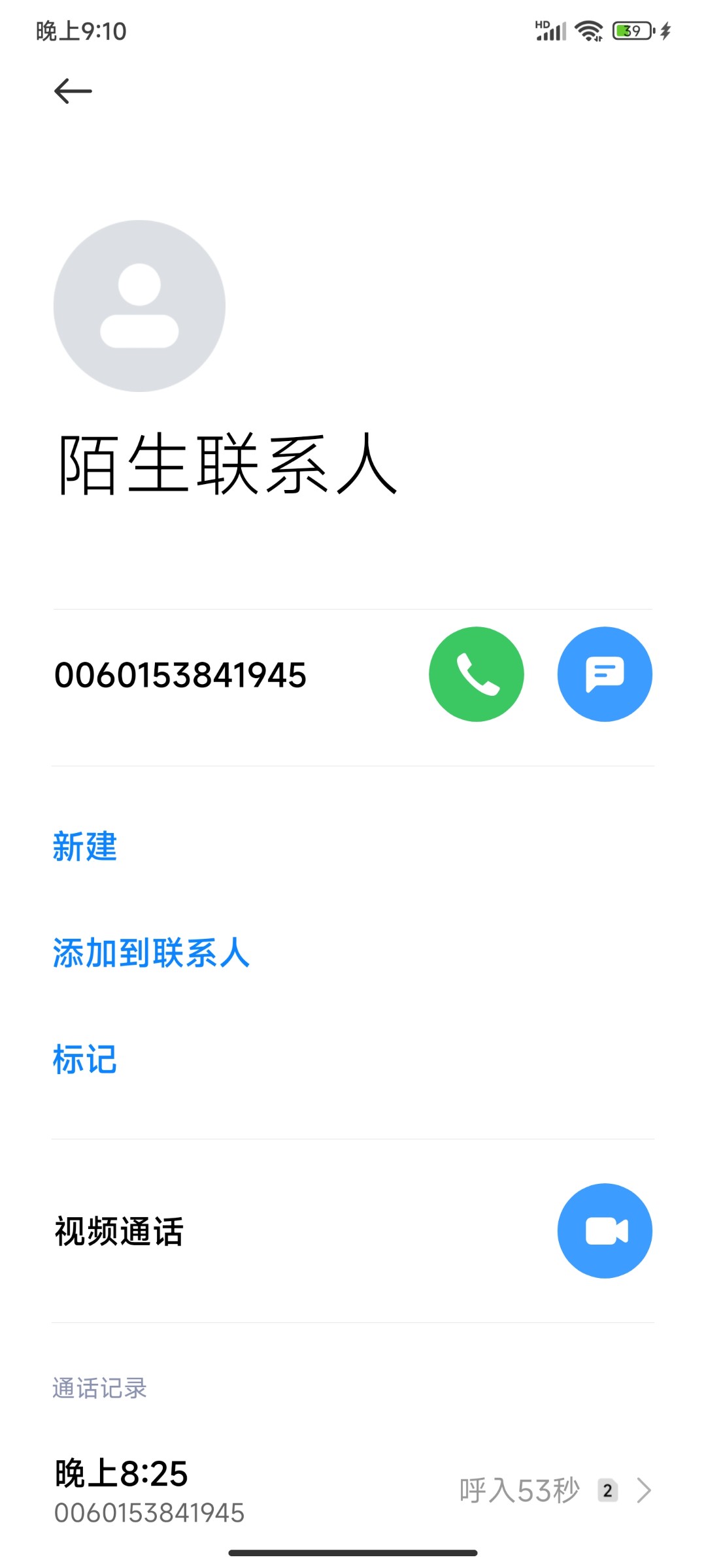Tap 新建 to create a new contact
Viewport: 706px width, 1568px height.
[x=85, y=847]
